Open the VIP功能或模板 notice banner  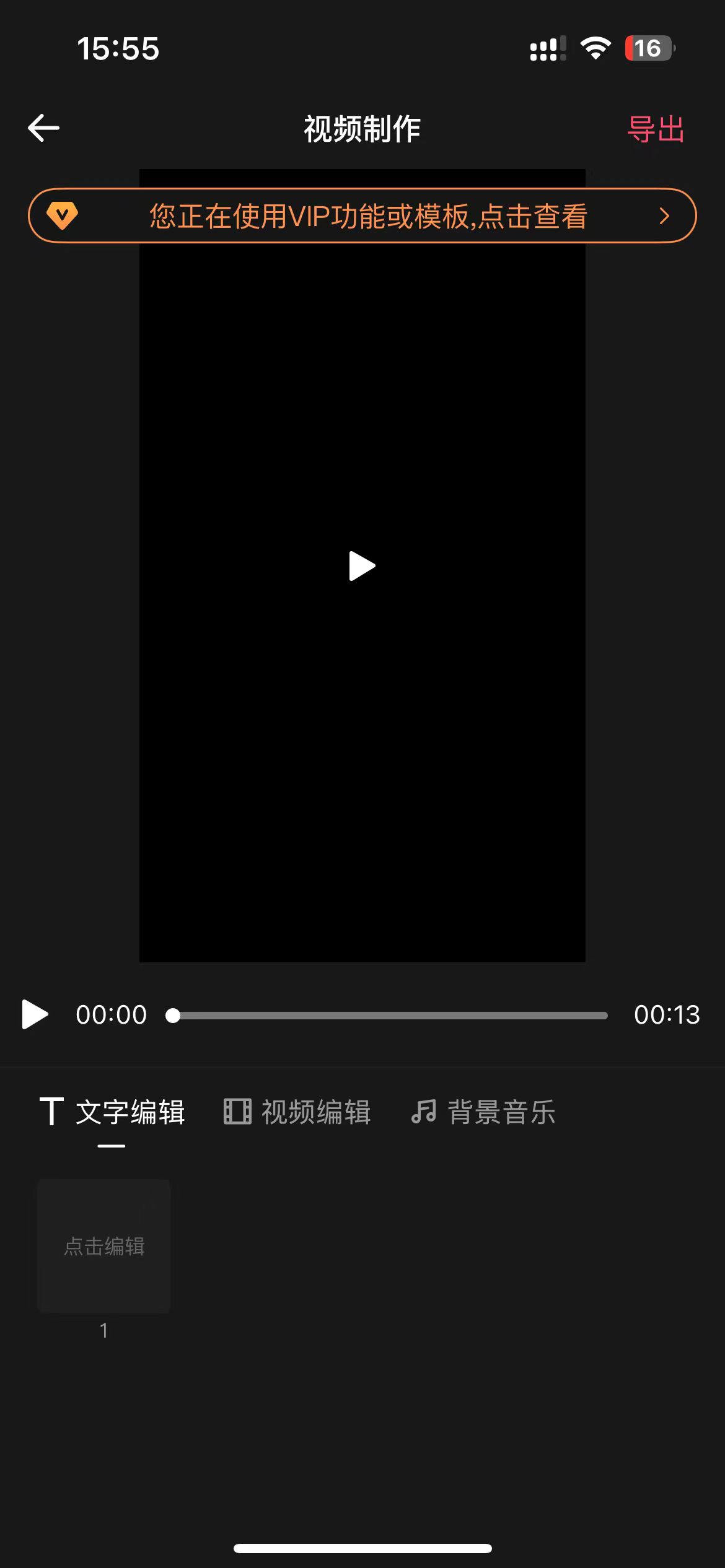click(x=362, y=216)
